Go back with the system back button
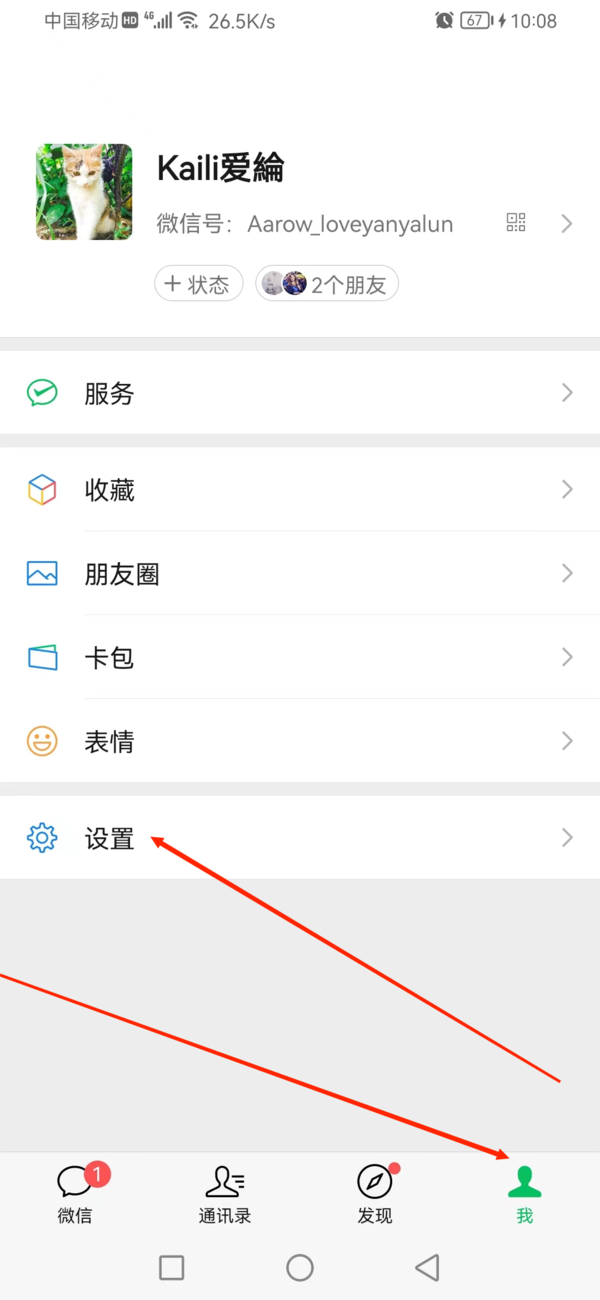 pos(428,1268)
